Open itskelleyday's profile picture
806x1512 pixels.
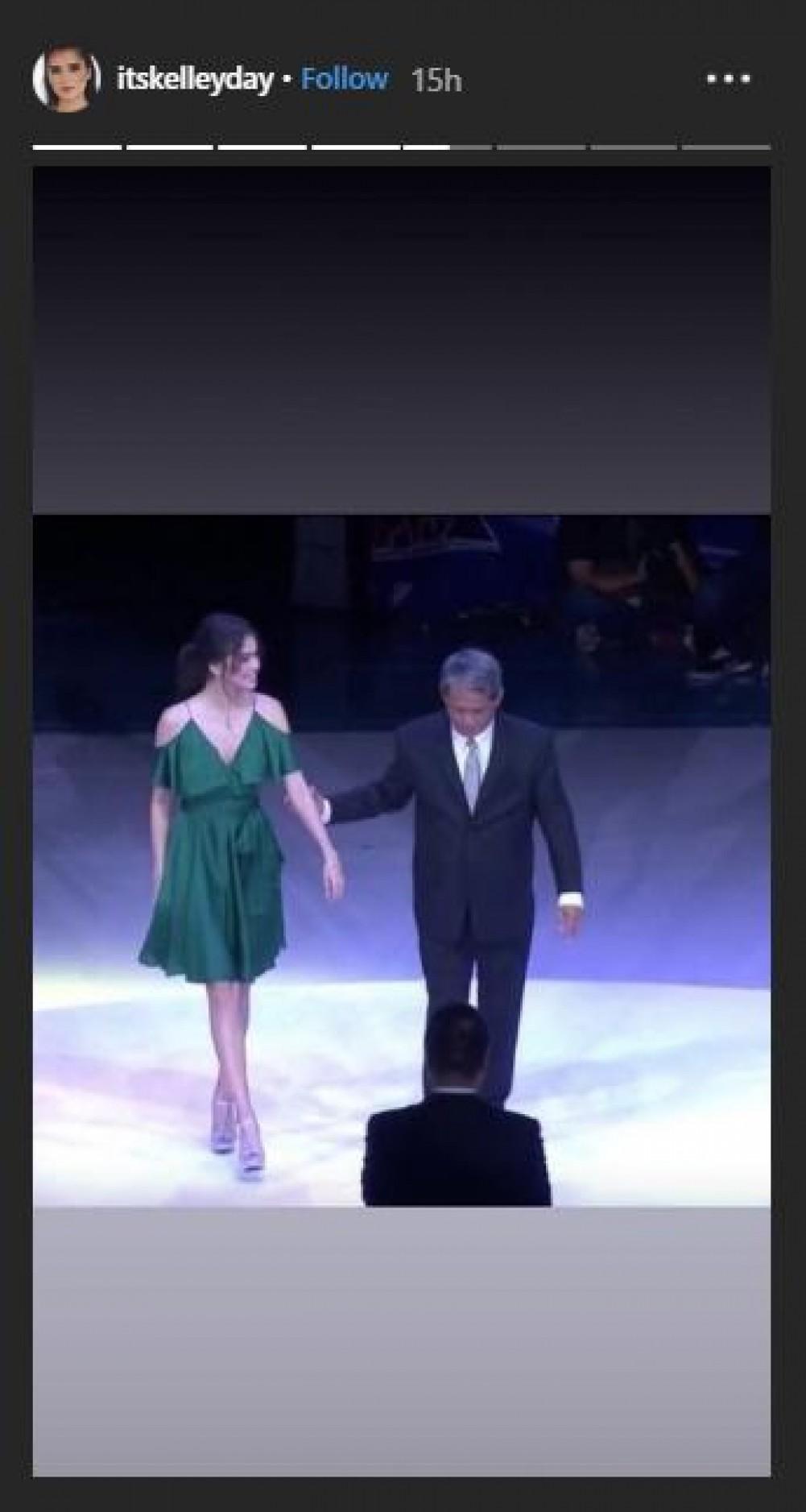coord(66,79)
